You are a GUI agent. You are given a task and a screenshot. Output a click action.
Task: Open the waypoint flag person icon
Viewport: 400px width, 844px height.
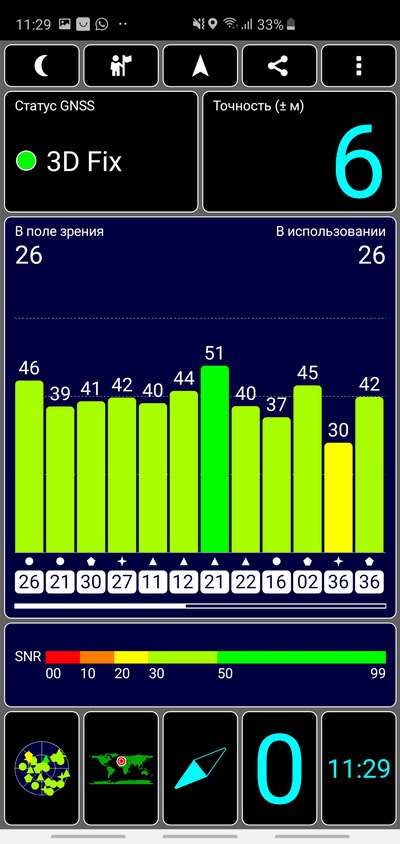121,66
